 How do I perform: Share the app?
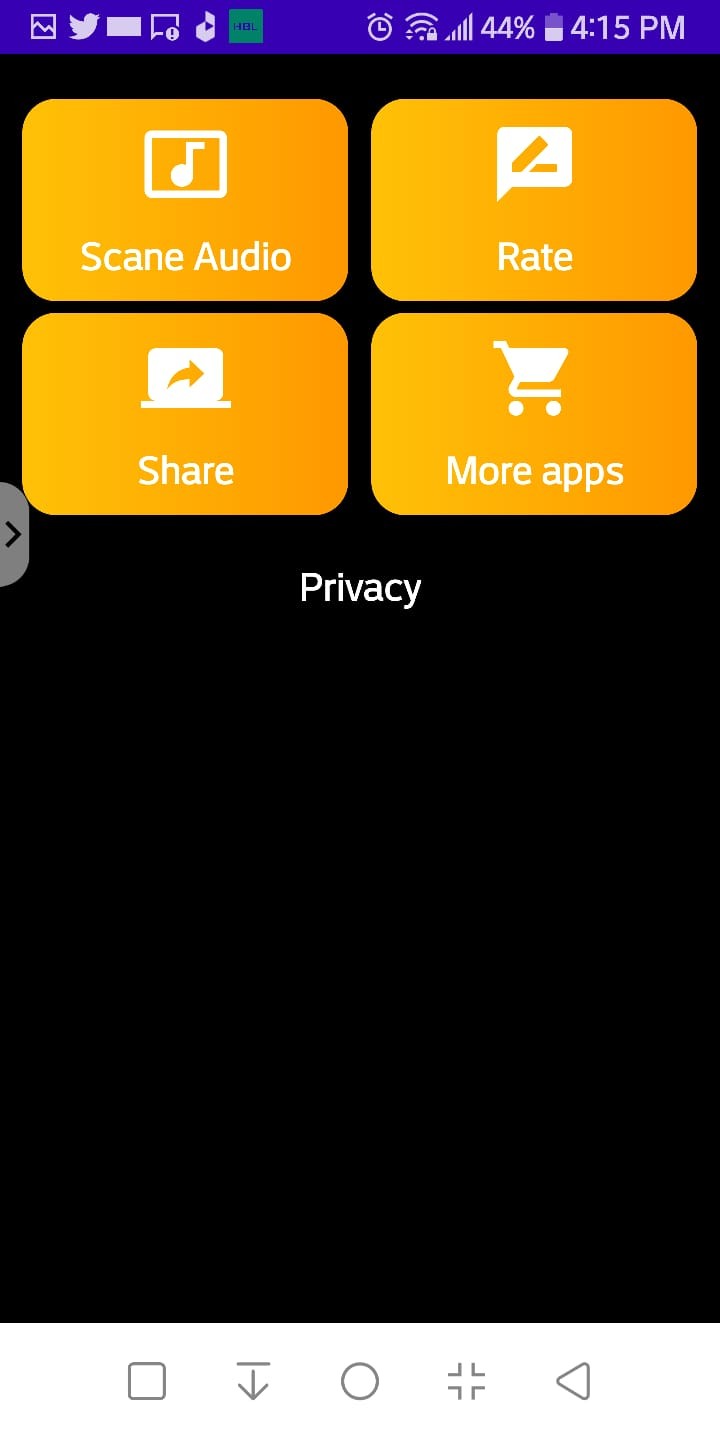click(x=185, y=414)
